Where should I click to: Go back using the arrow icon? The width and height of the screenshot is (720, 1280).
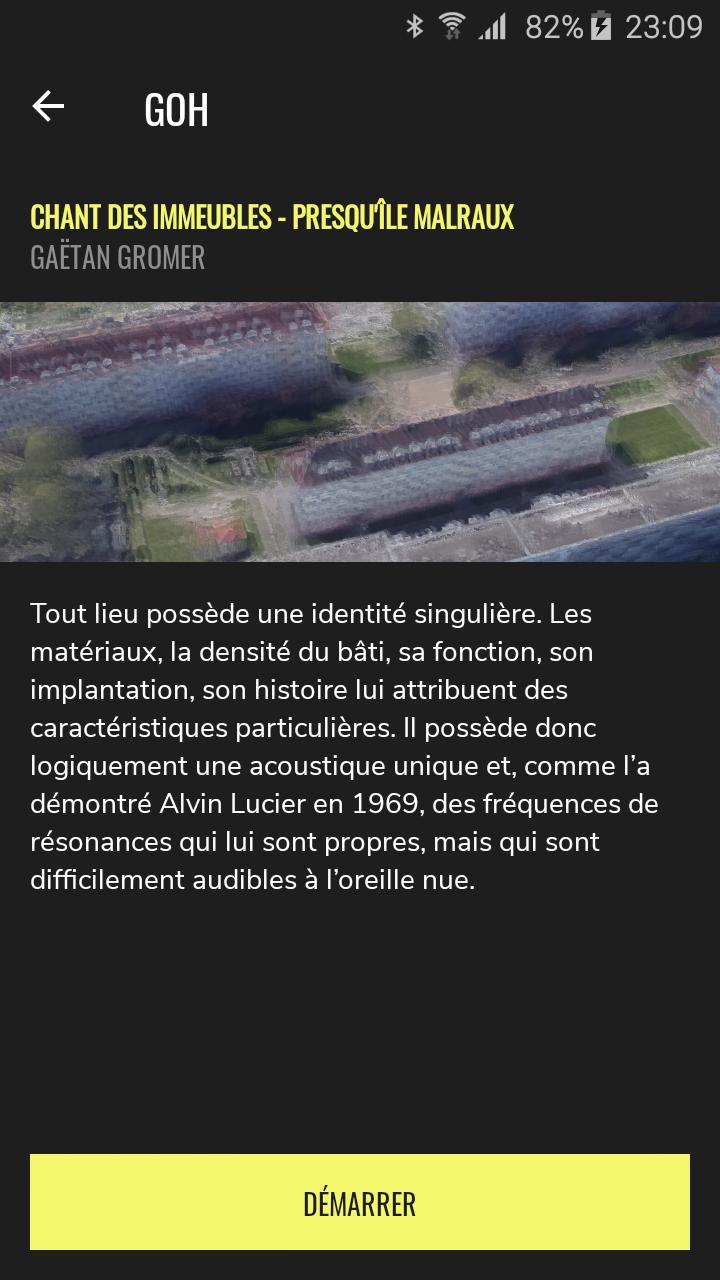pos(48,106)
